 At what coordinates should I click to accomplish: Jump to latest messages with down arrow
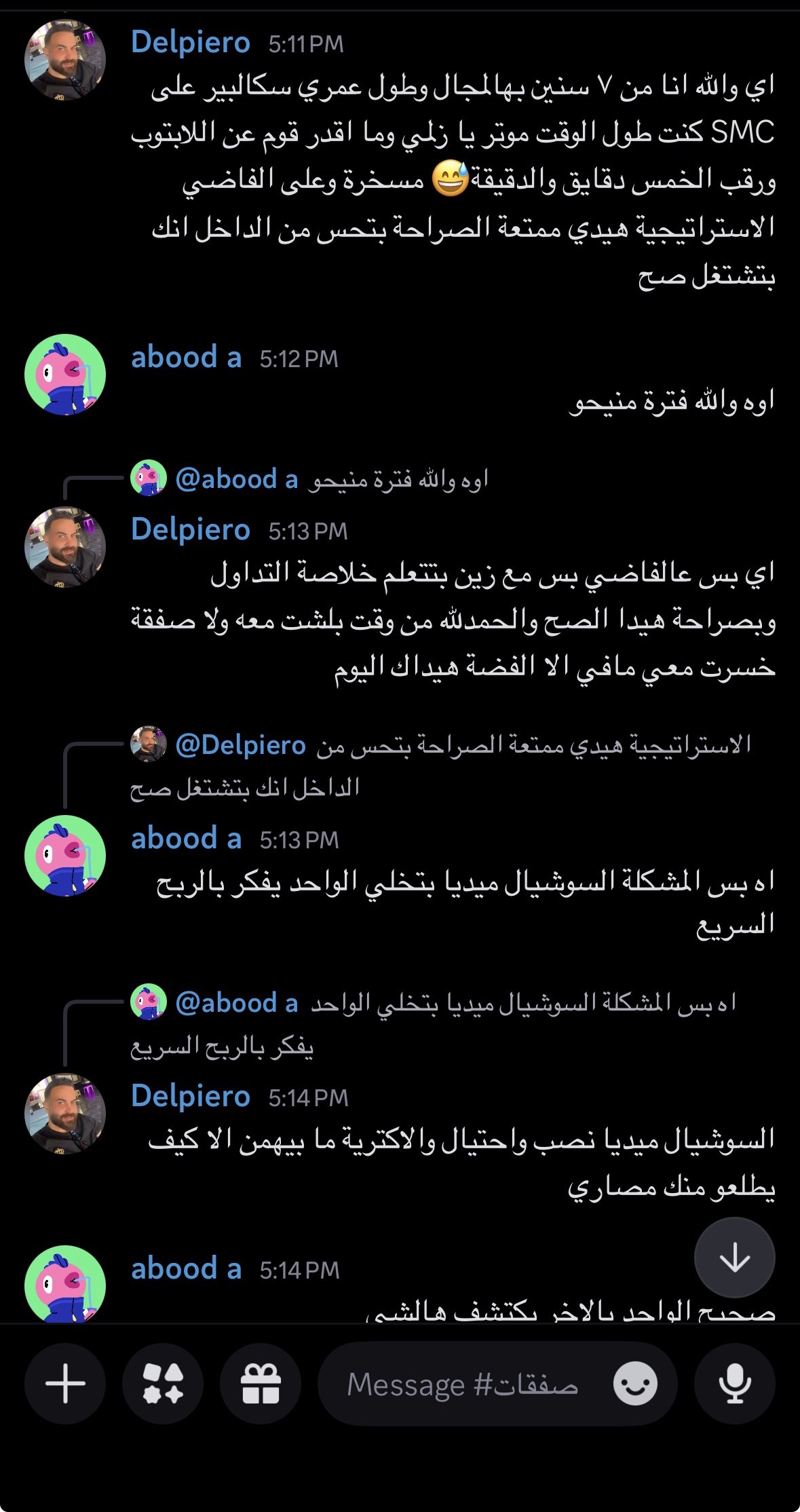[734, 1258]
